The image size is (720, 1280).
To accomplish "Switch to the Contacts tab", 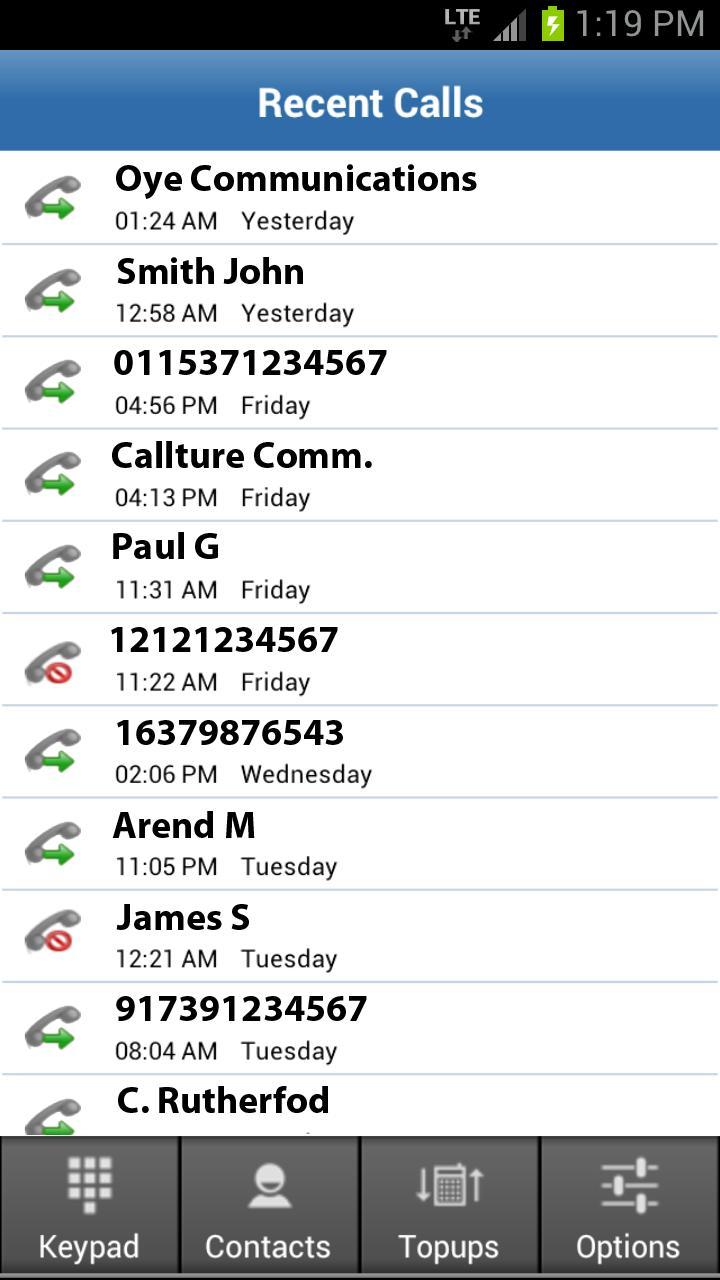I will click(x=269, y=1207).
